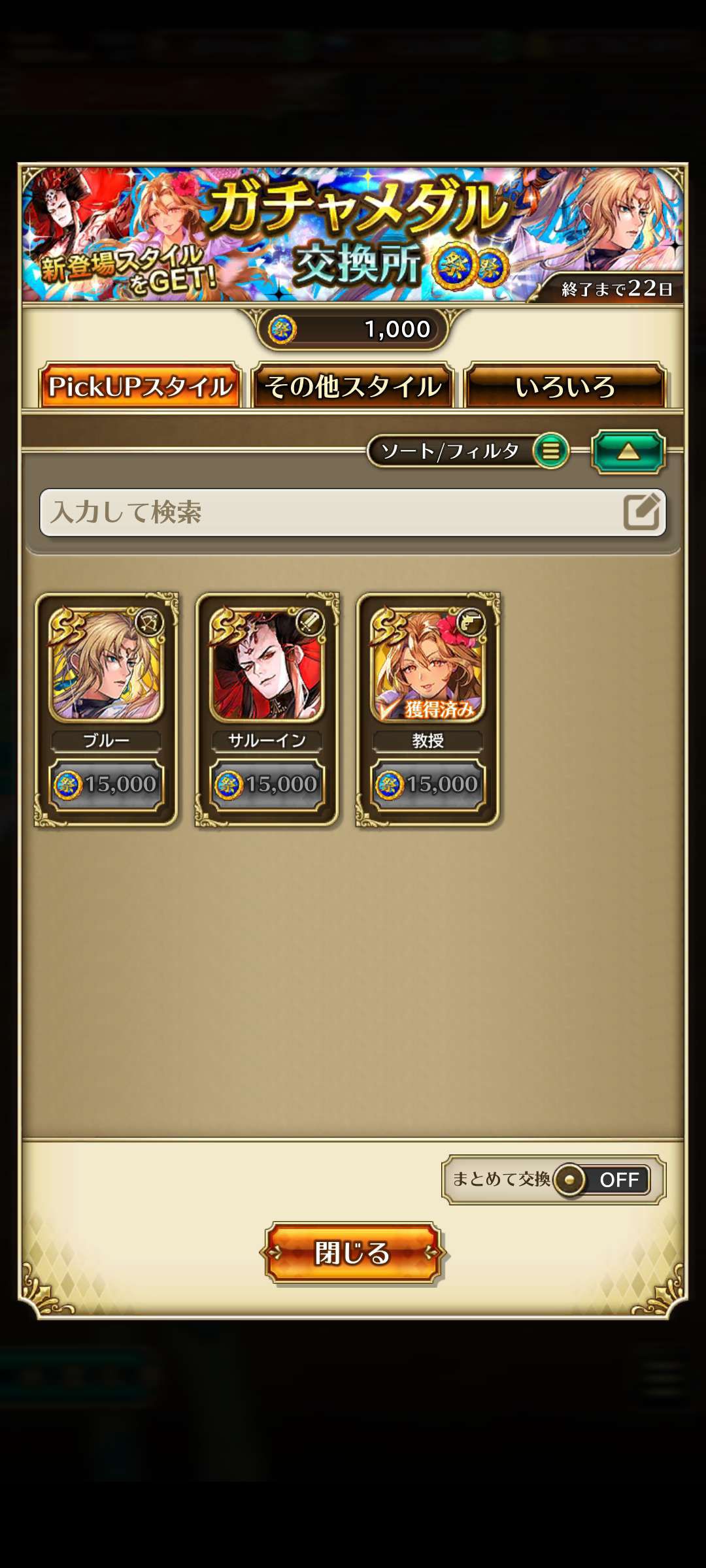Screen dimensions: 706x1568
Task: Toggle the まとめて交換 switch on
Action: point(601,1179)
